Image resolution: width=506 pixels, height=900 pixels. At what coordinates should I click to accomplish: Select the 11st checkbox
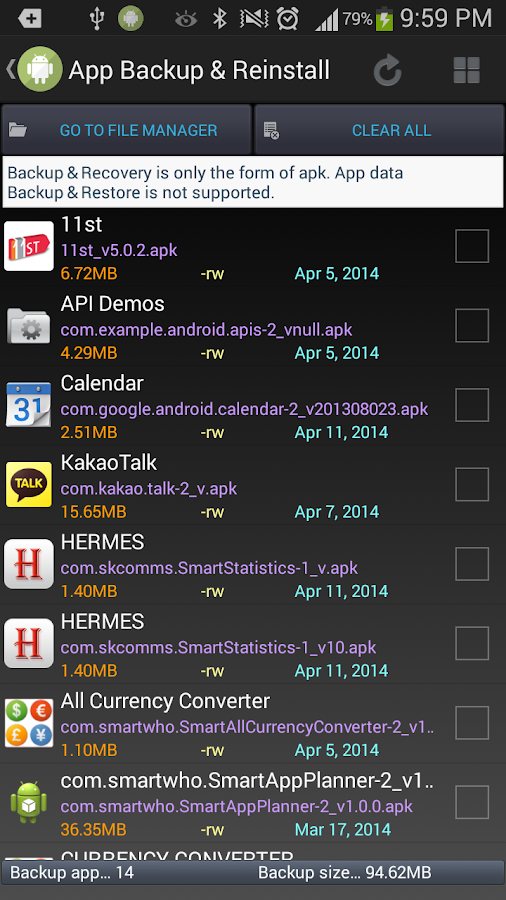[472, 246]
